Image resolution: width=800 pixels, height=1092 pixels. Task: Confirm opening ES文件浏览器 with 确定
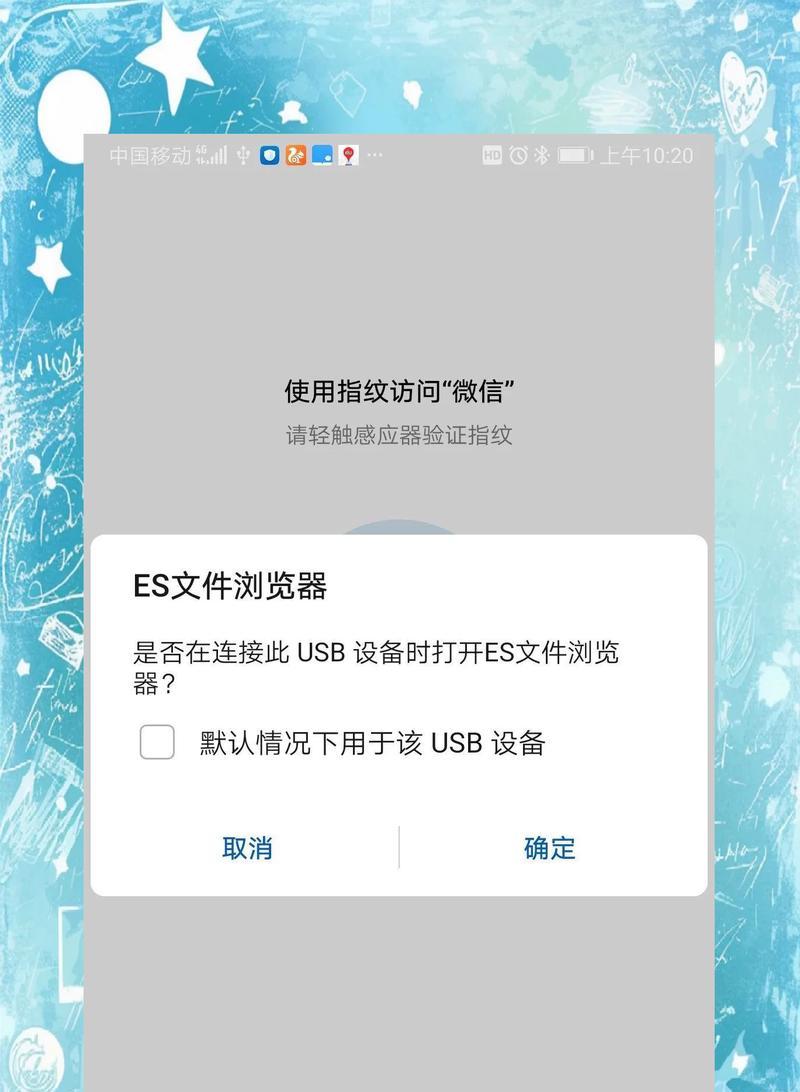(550, 848)
